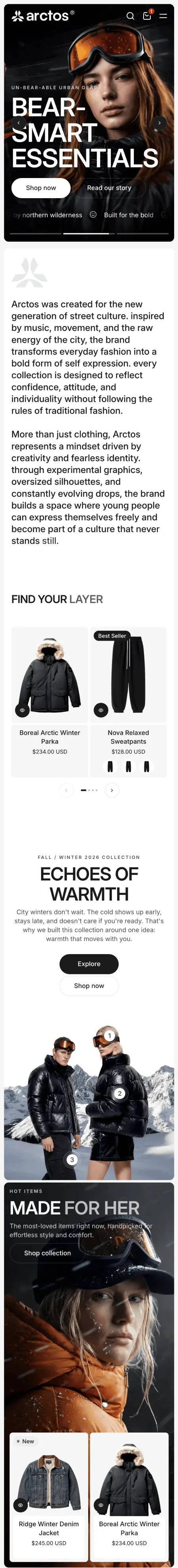The width and height of the screenshot is (178, 1568).
Task: Tap Read our story
Action: pyautogui.click(x=109, y=188)
